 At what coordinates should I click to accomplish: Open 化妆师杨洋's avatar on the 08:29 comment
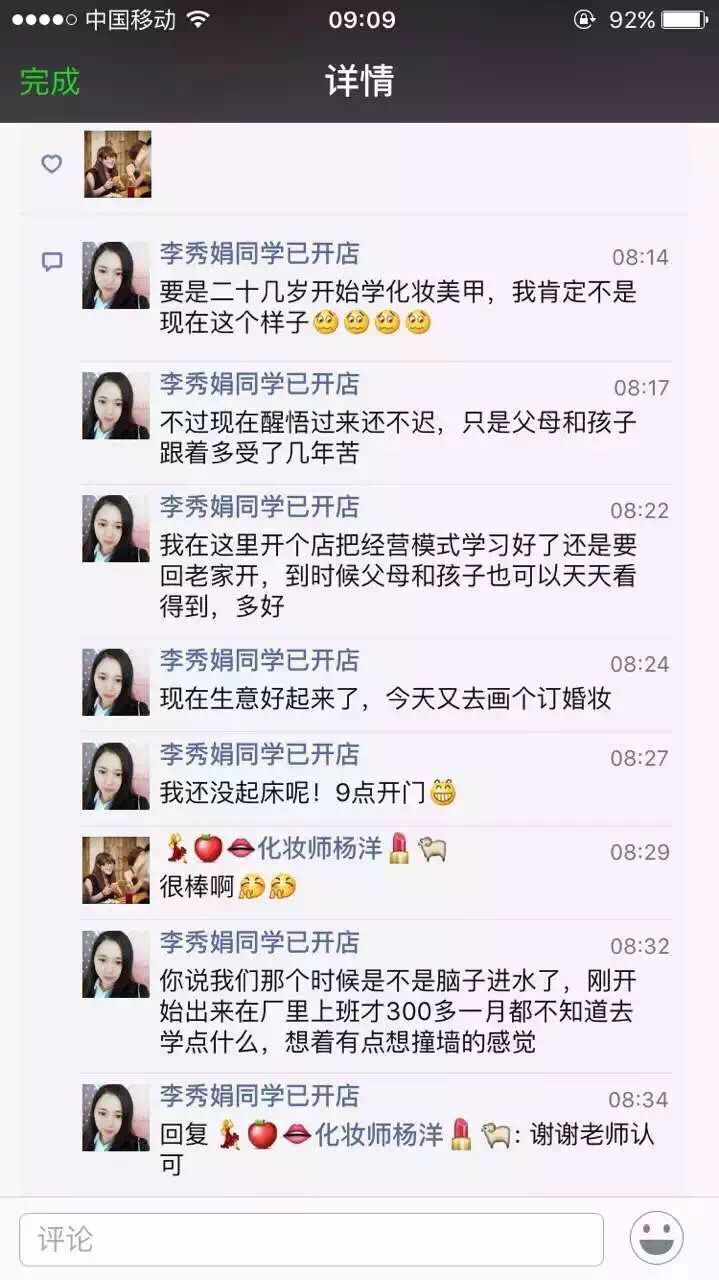[116, 870]
